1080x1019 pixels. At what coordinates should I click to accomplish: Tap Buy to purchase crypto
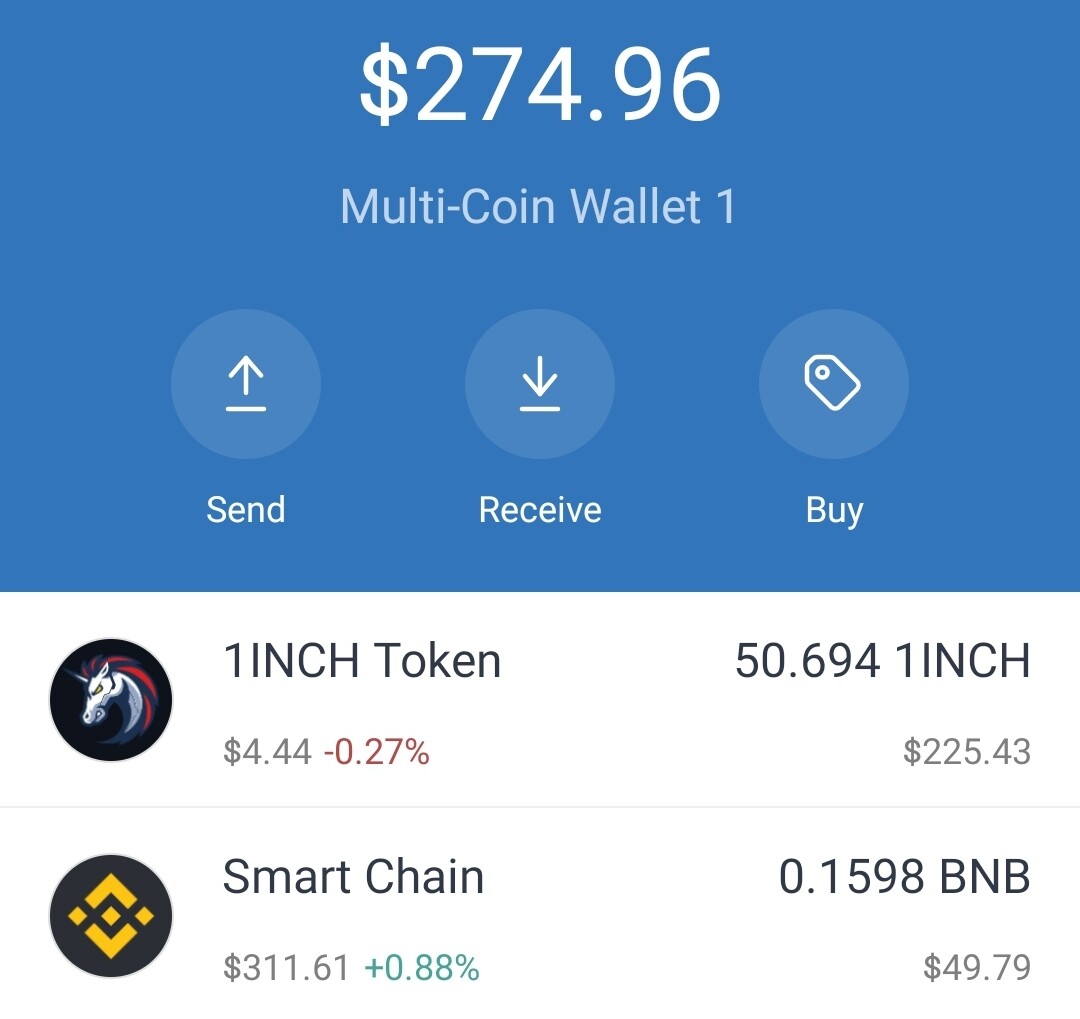click(834, 385)
